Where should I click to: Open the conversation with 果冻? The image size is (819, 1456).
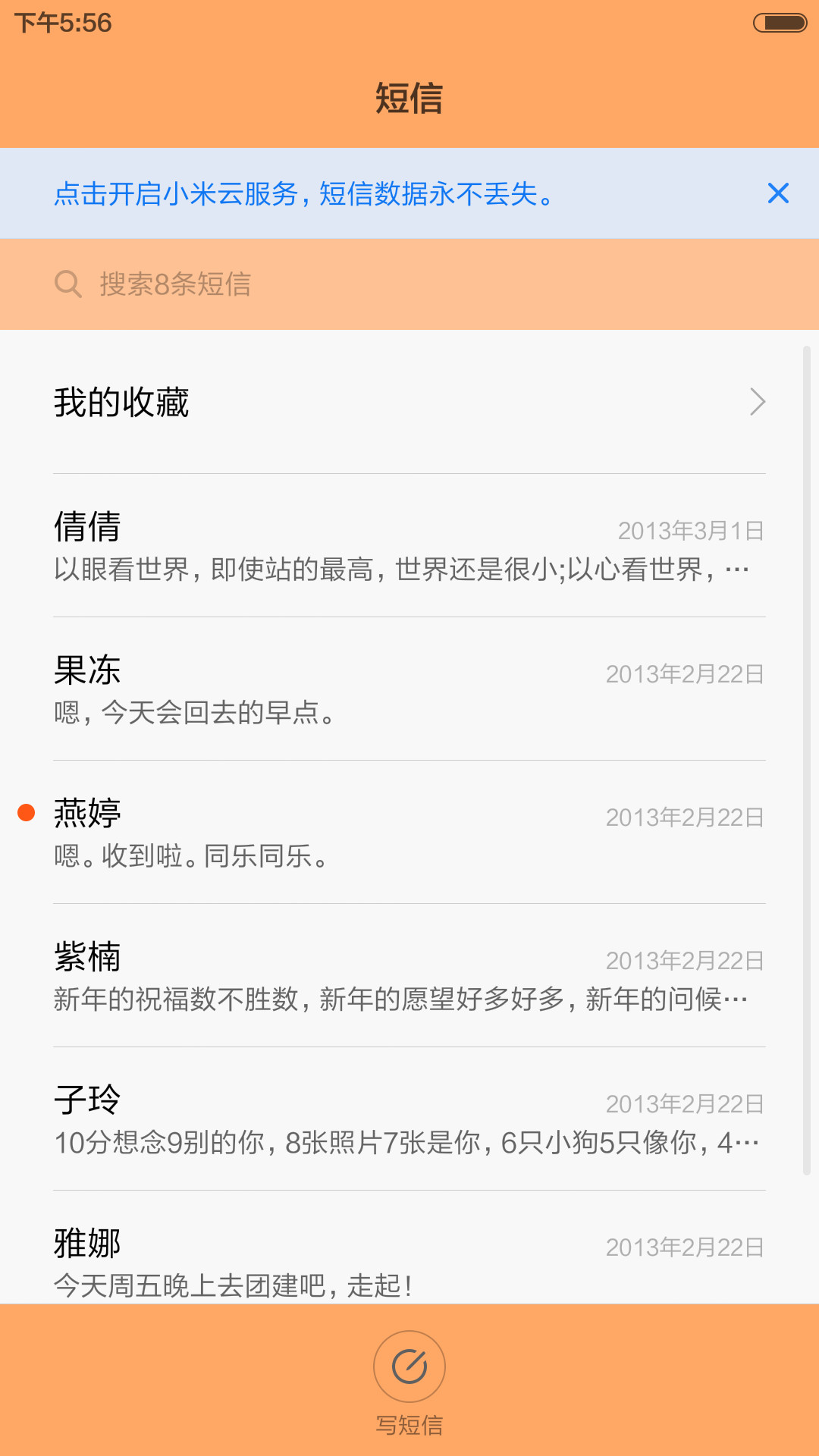409,689
